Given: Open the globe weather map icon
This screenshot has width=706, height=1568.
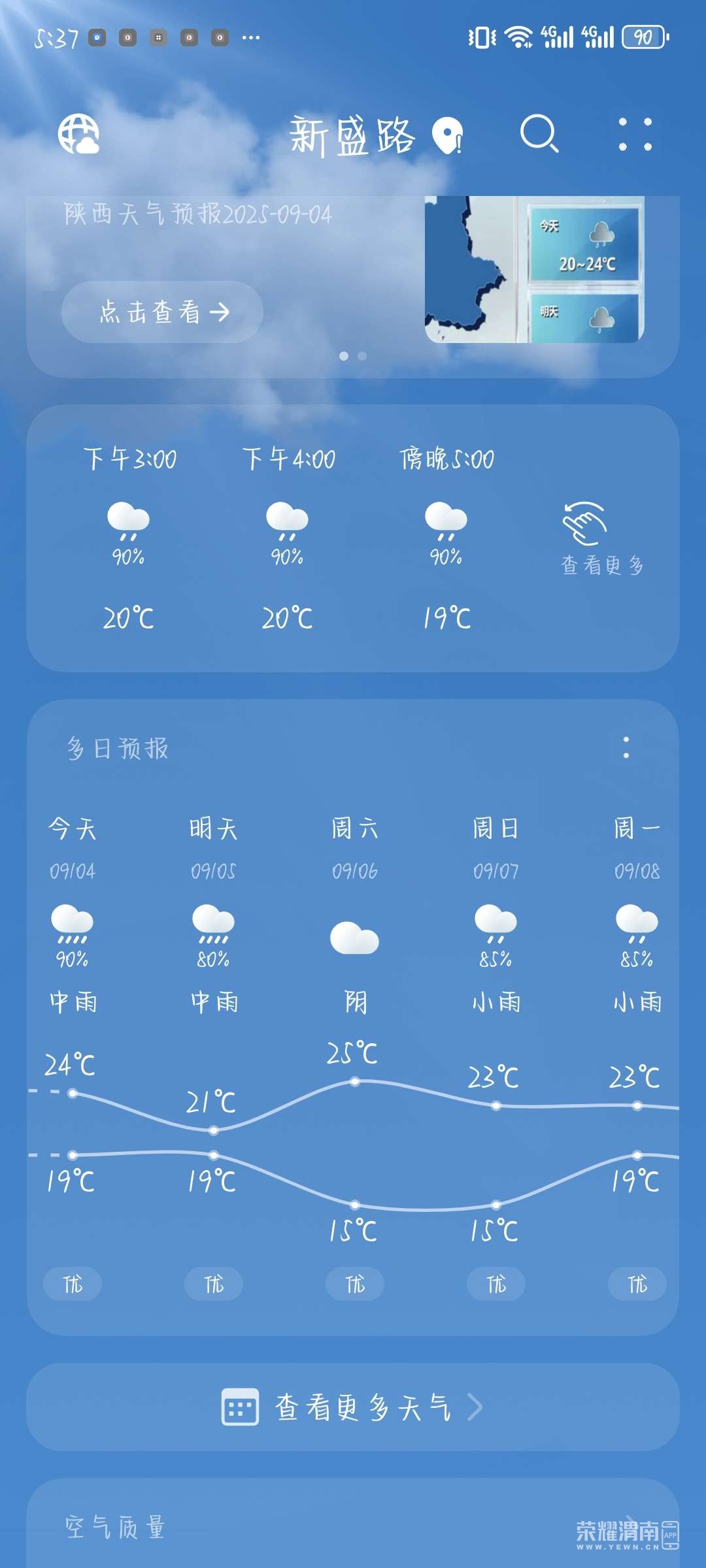Looking at the screenshot, I should click(78, 135).
